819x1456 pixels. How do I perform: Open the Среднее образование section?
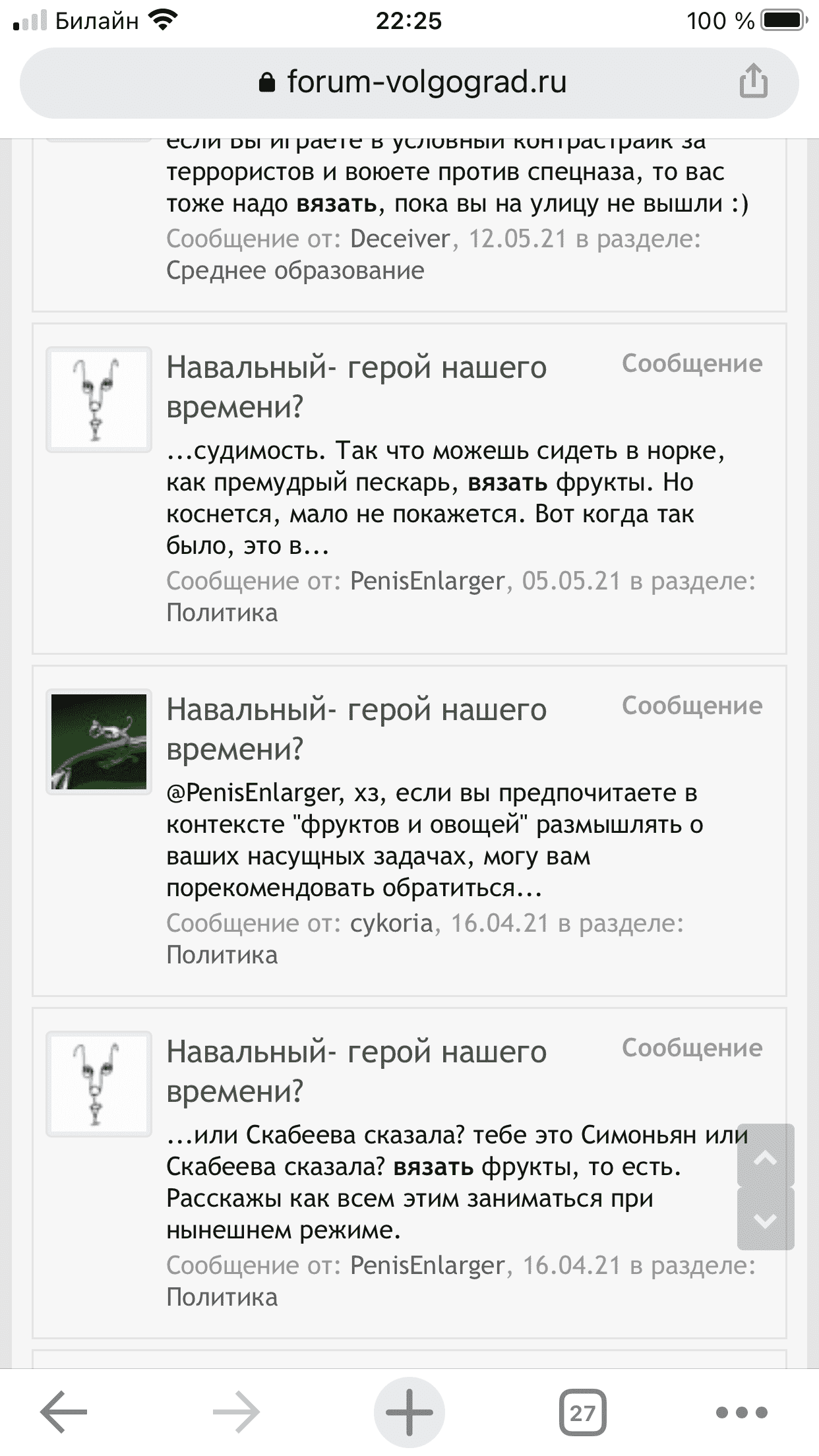click(295, 270)
